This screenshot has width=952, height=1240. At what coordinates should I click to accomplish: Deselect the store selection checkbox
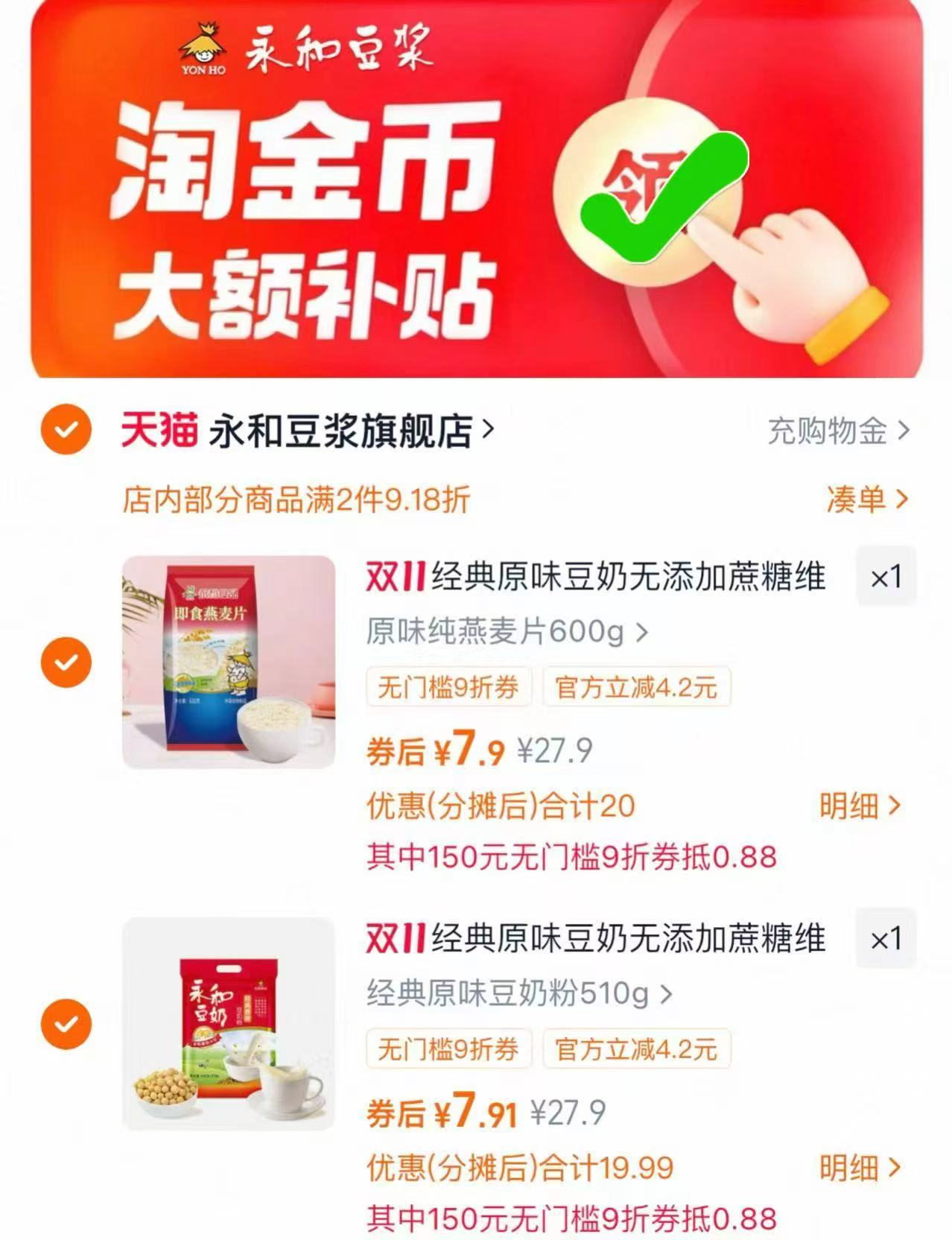click(x=66, y=430)
